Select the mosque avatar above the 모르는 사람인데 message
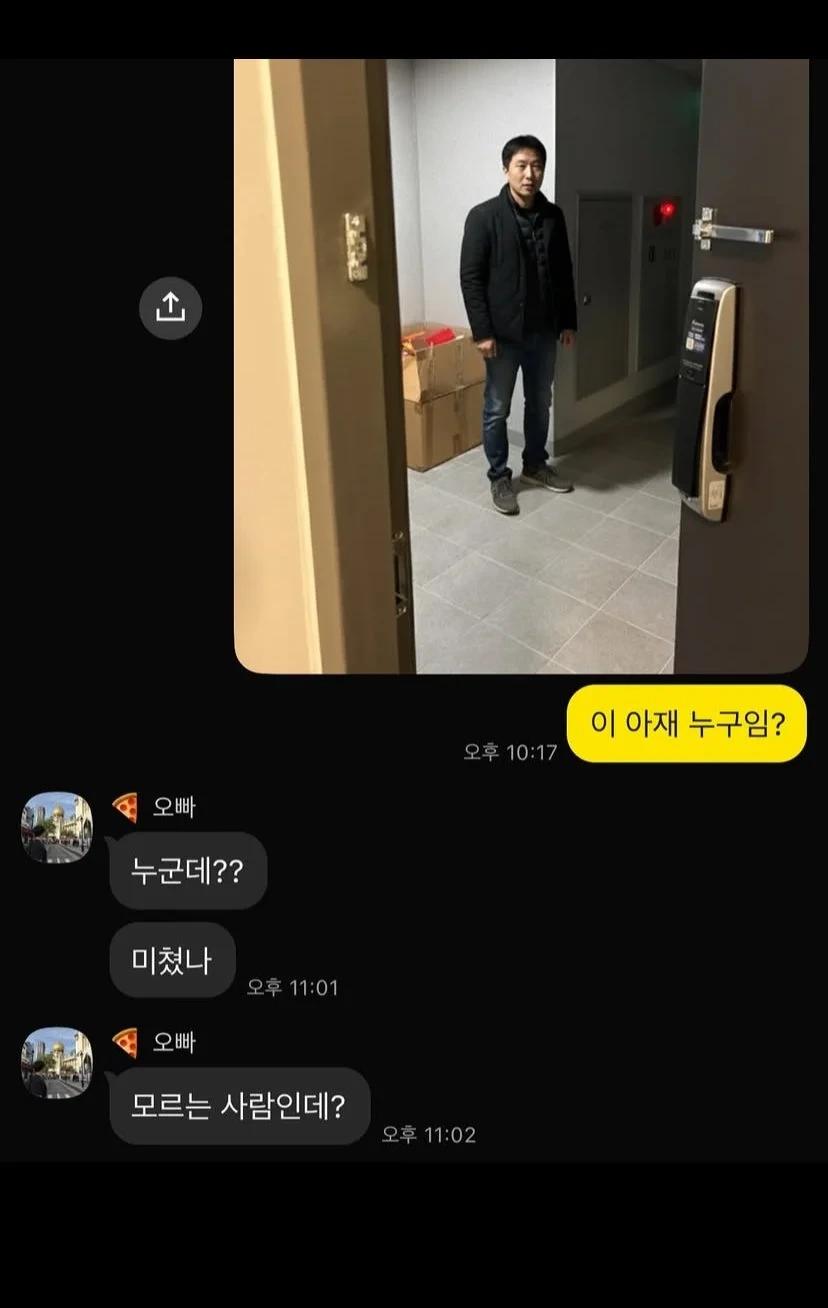828x1308 pixels. click(55, 1062)
